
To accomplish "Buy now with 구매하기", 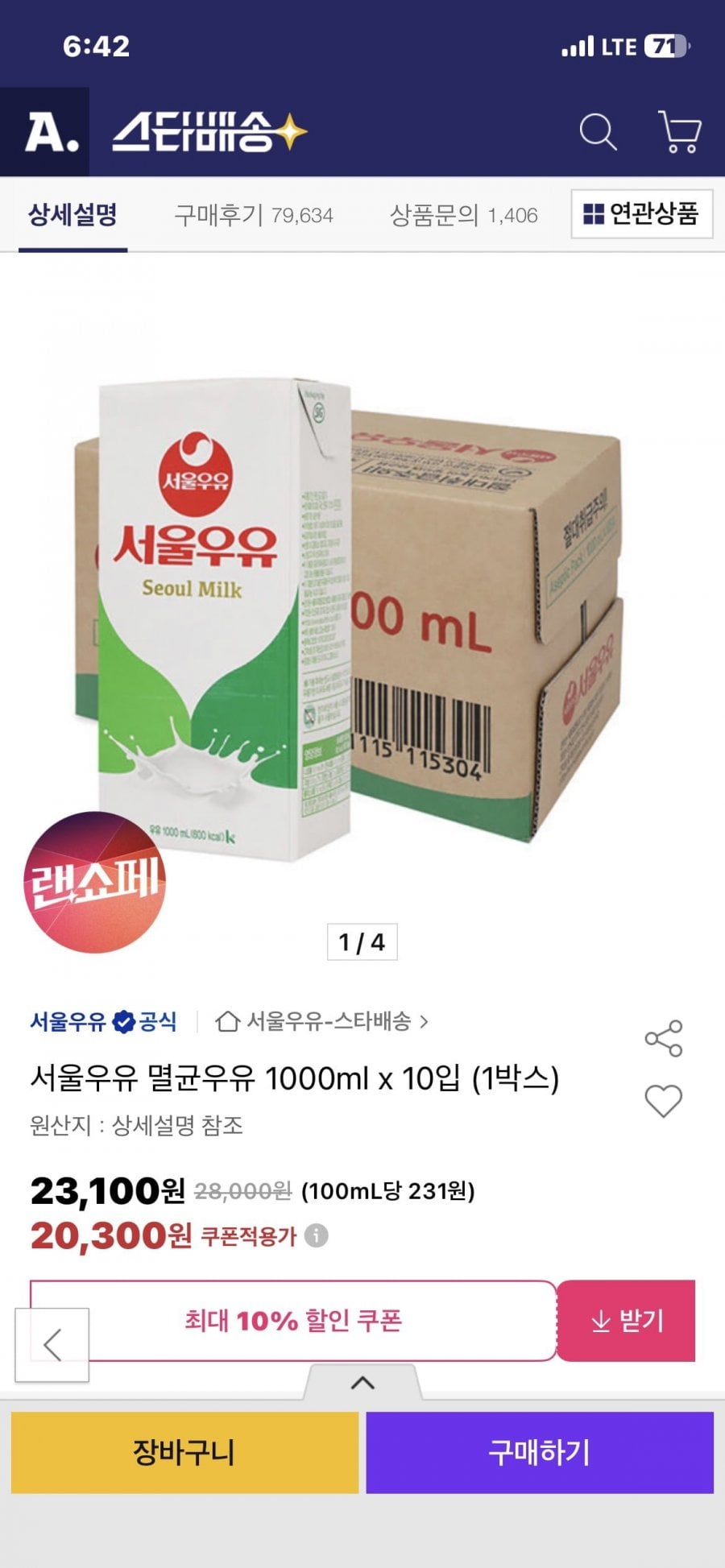I will tap(540, 1452).
